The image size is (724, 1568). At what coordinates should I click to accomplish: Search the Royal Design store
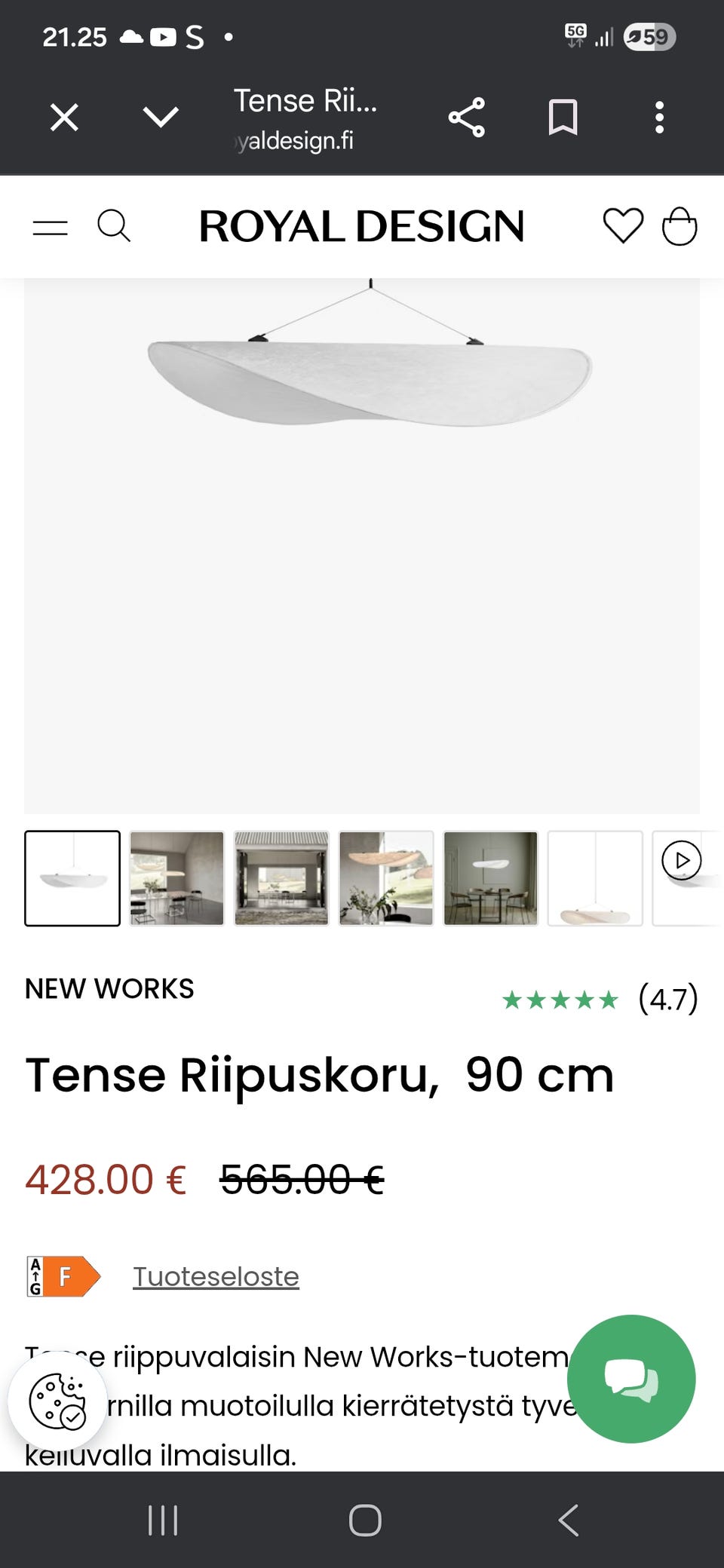click(114, 226)
